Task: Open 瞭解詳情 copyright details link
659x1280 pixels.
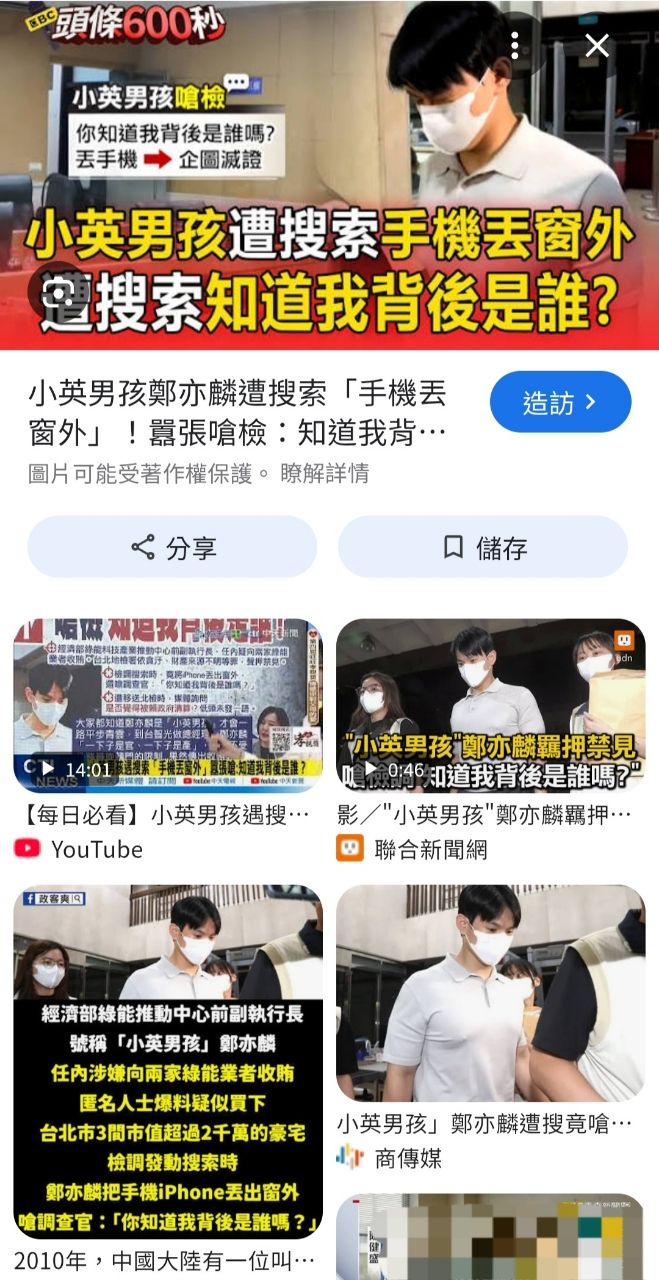Action: 325,473
